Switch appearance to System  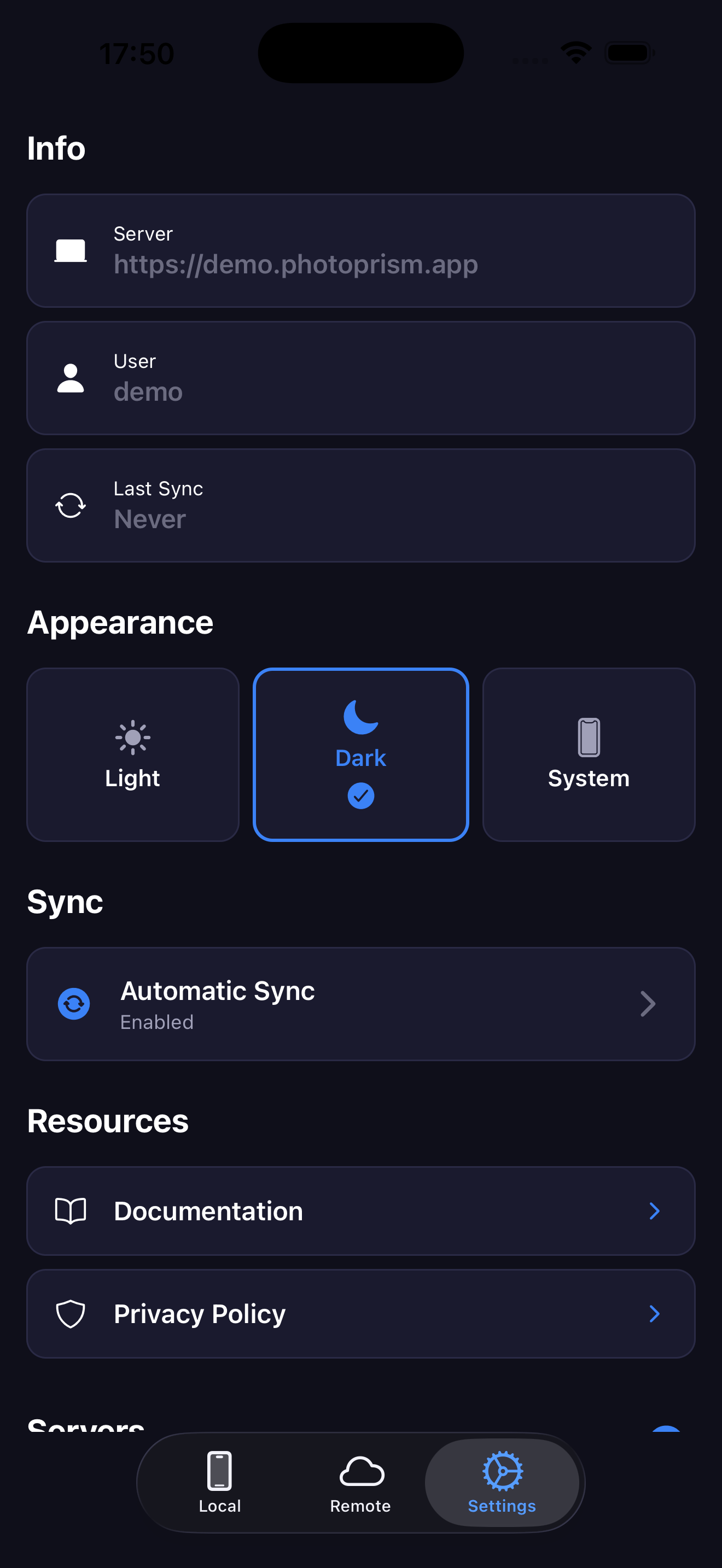(588, 754)
